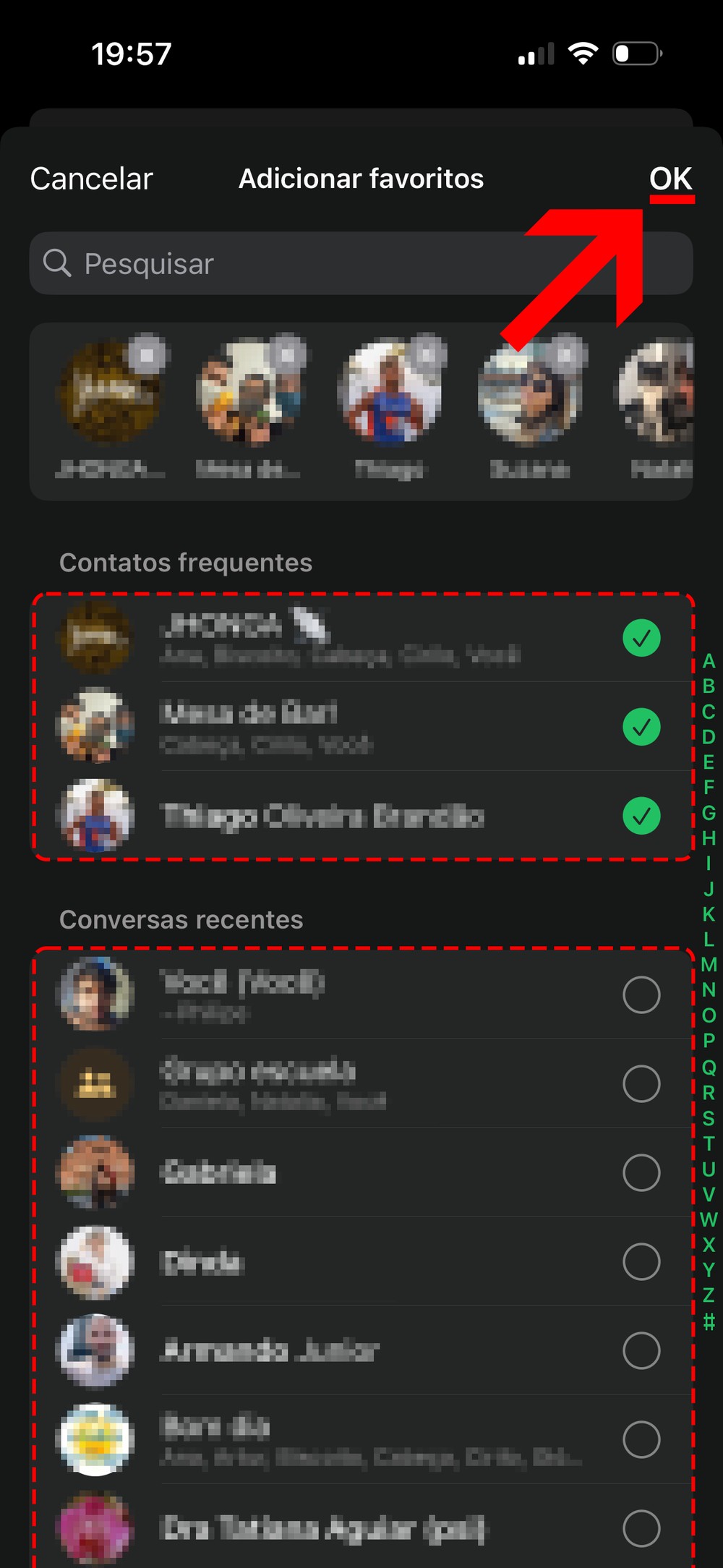Mark Dra Tatiana Aguiar (psi) as favorite

tap(641, 1528)
